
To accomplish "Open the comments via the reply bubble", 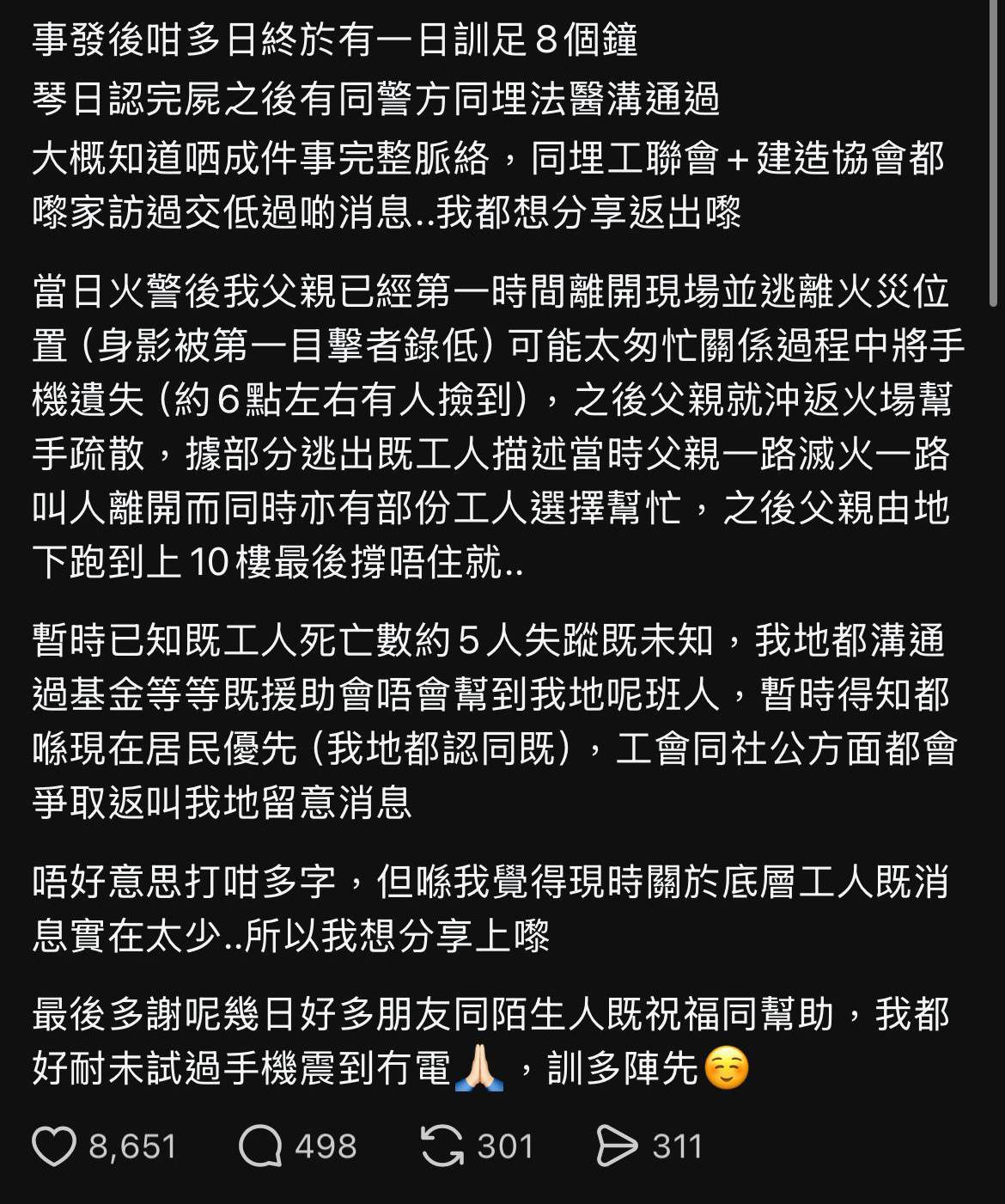I will (x=260, y=1146).
